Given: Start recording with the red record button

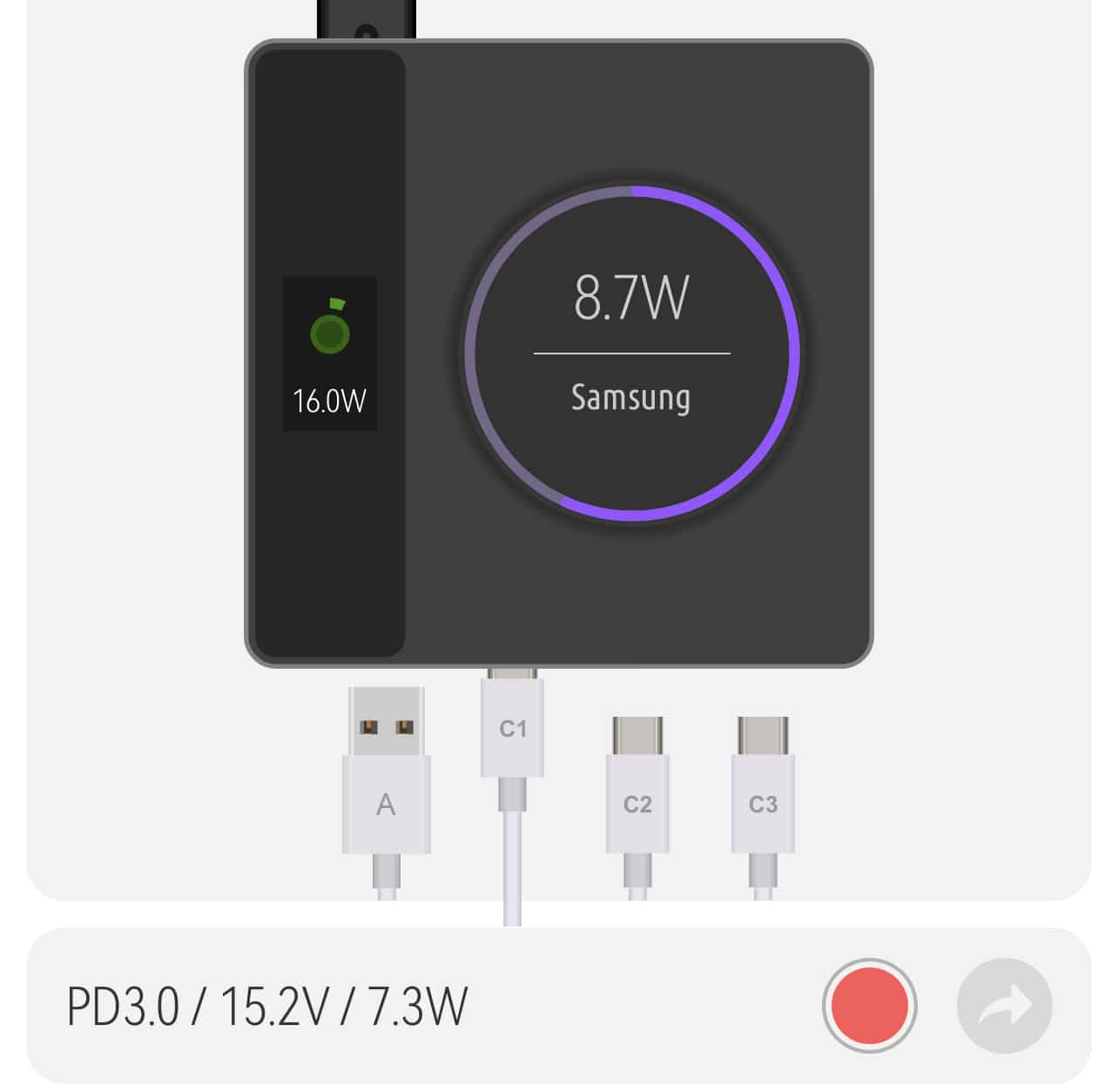Looking at the screenshot, I should 869,1006.
